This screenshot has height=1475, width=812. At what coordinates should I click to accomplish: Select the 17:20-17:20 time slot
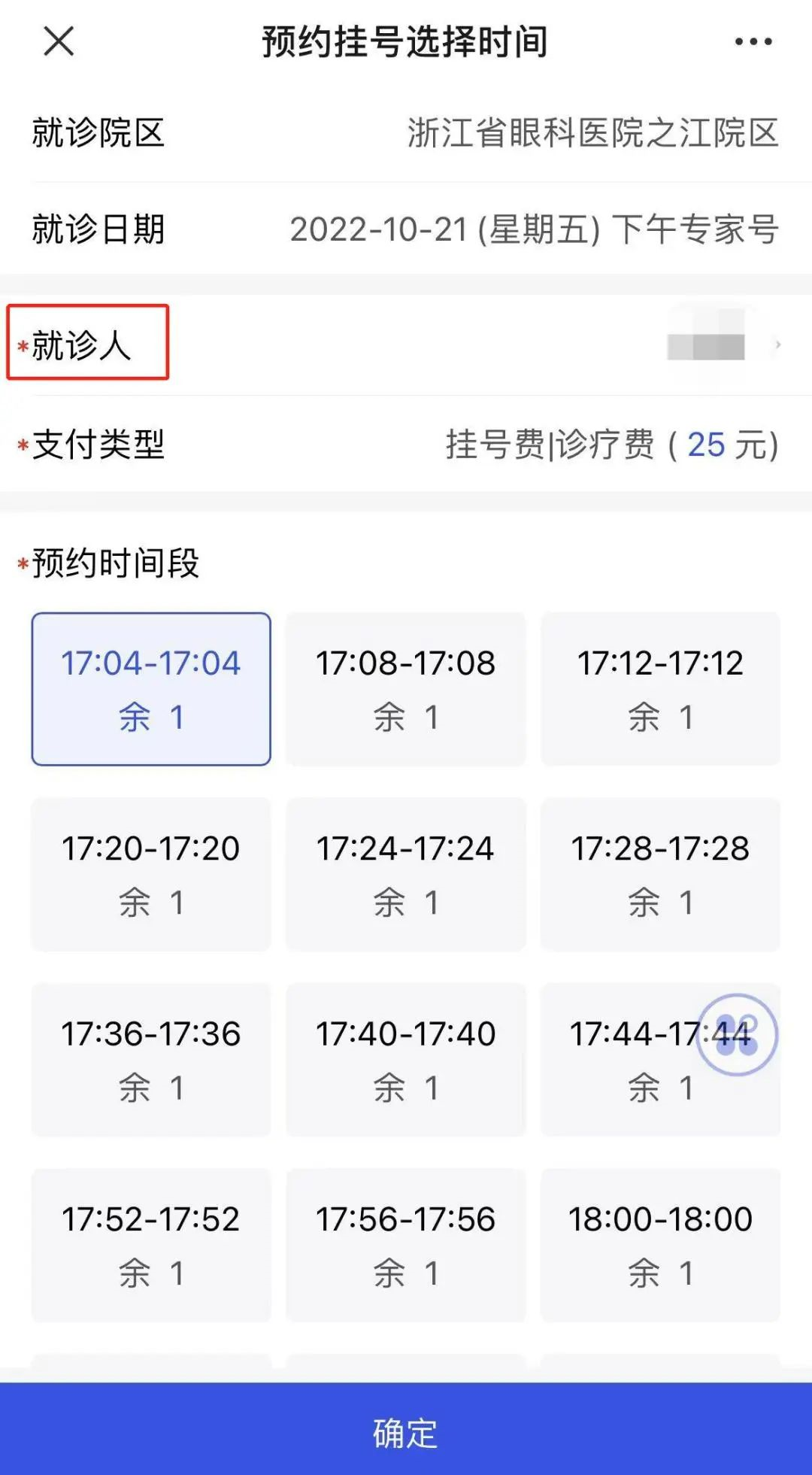(151, 874)
